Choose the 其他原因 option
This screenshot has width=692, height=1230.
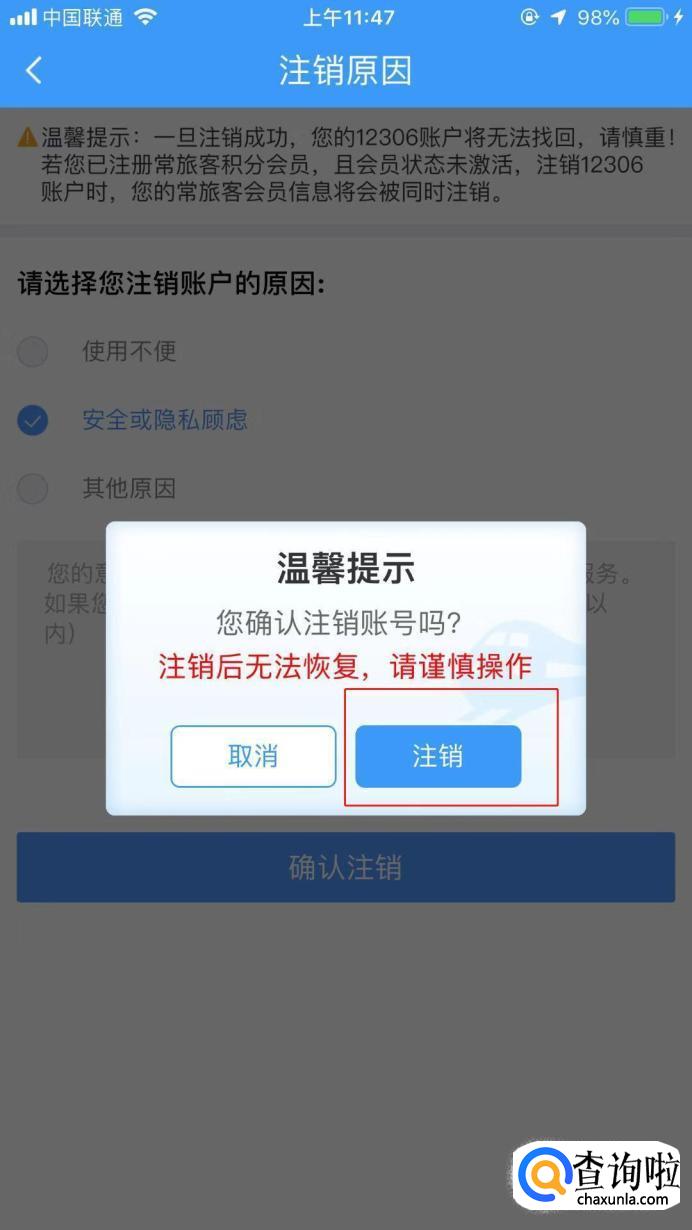tap(33, 489)
